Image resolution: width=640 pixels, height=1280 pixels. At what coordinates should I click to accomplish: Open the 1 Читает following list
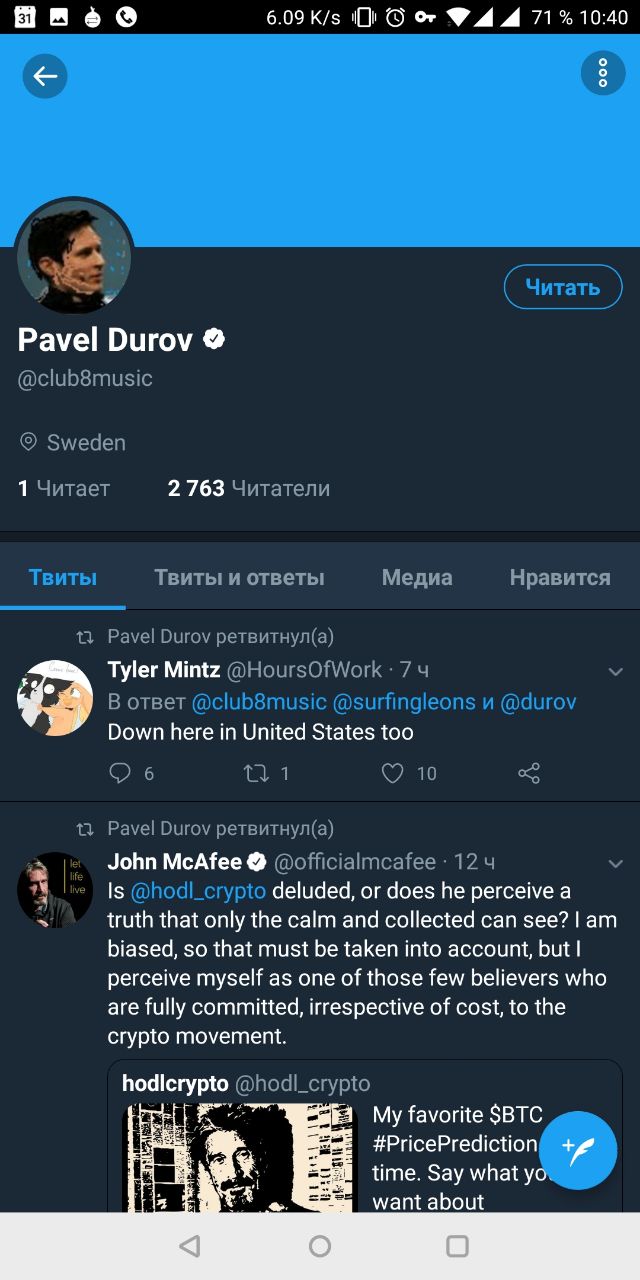[x=64, y=488]
